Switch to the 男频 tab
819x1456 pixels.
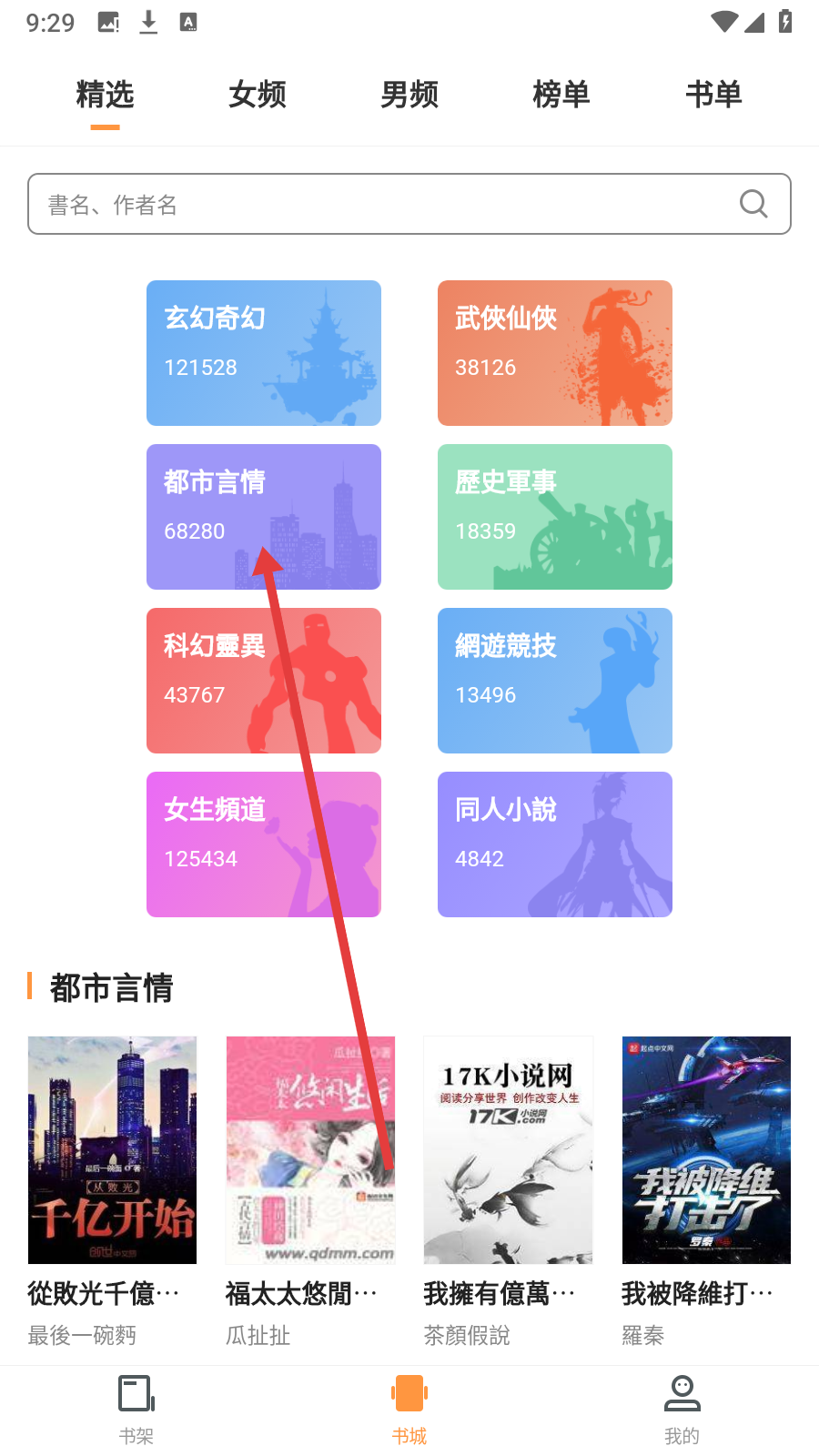tap(409, 95)
